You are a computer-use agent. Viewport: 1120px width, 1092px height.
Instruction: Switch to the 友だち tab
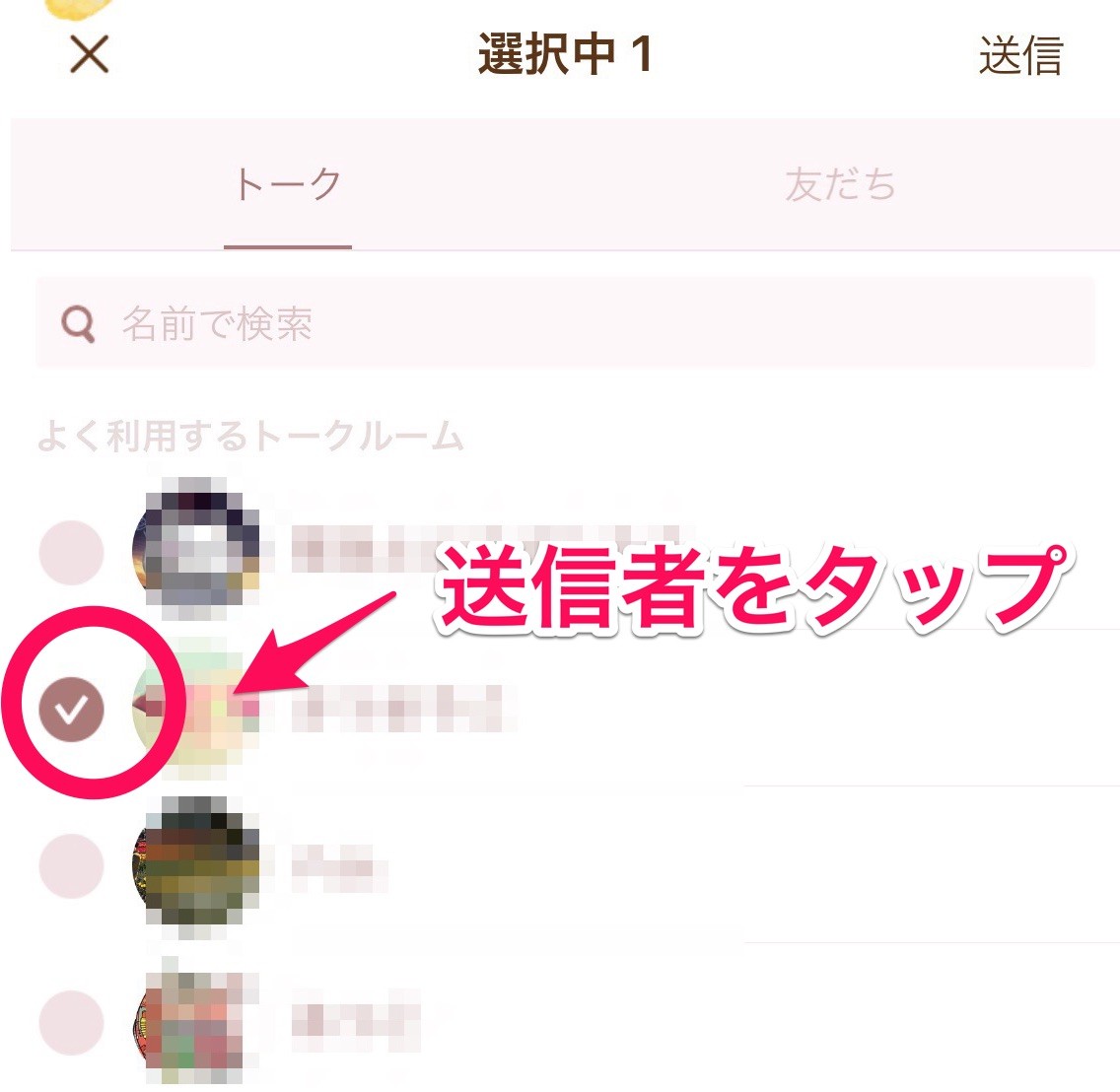pyautogui.click(x=840, y=185)
